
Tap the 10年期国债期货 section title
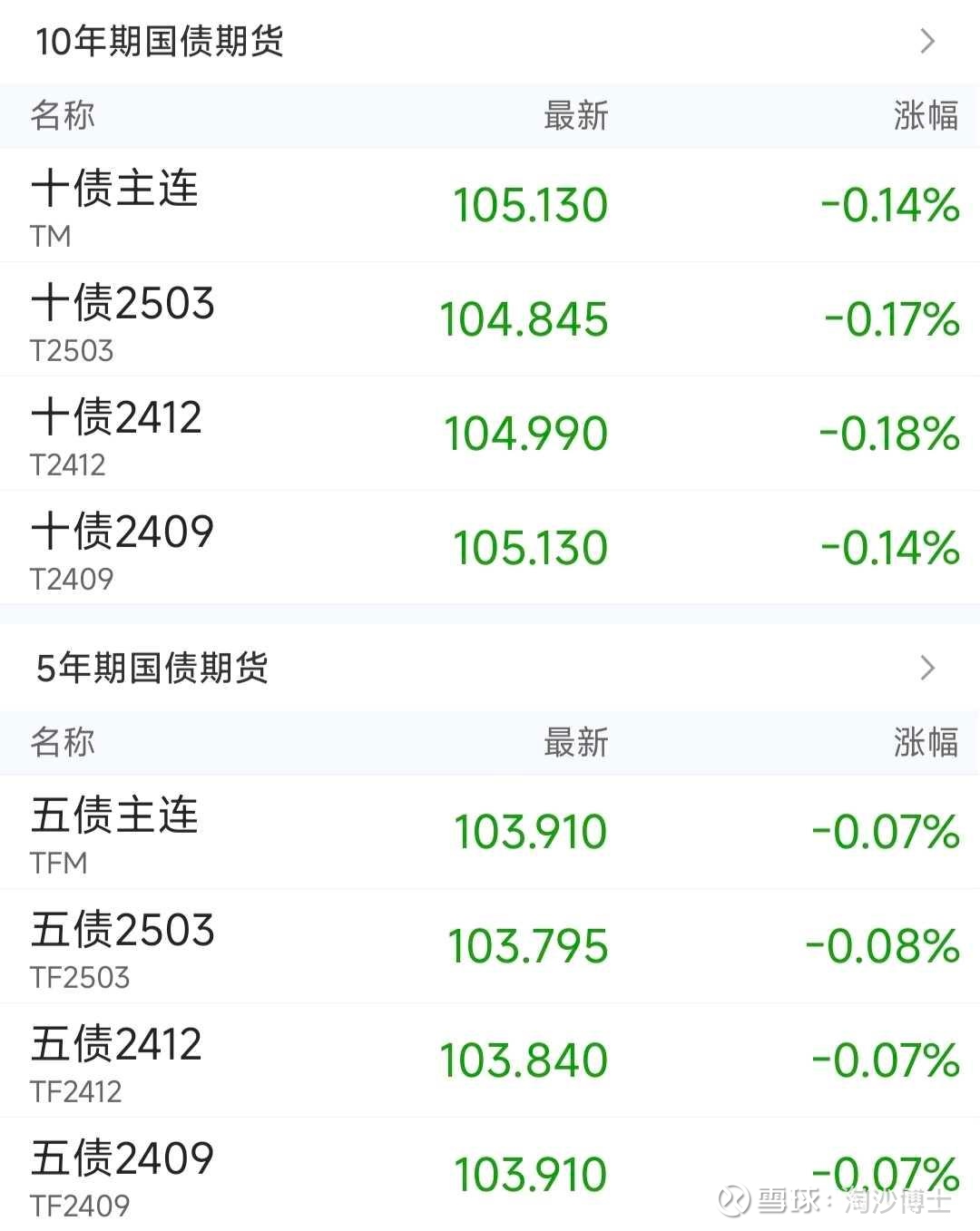(159, 42)
